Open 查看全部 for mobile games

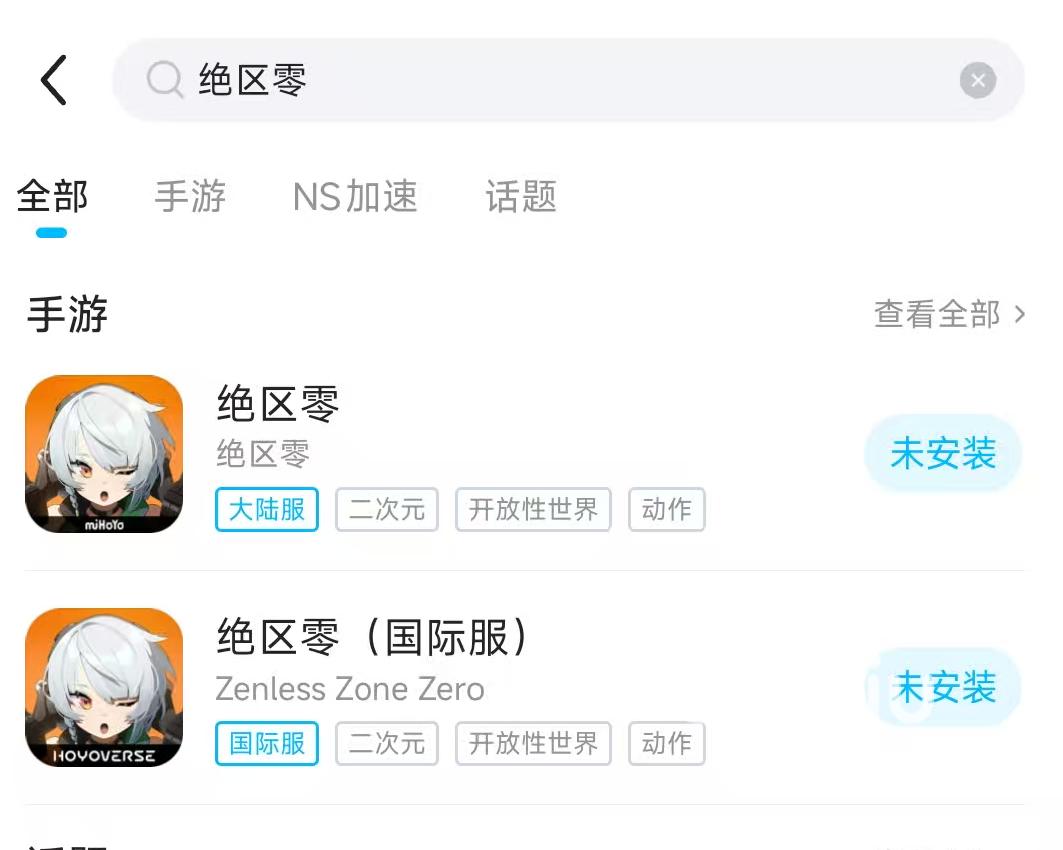pos(949,315)
